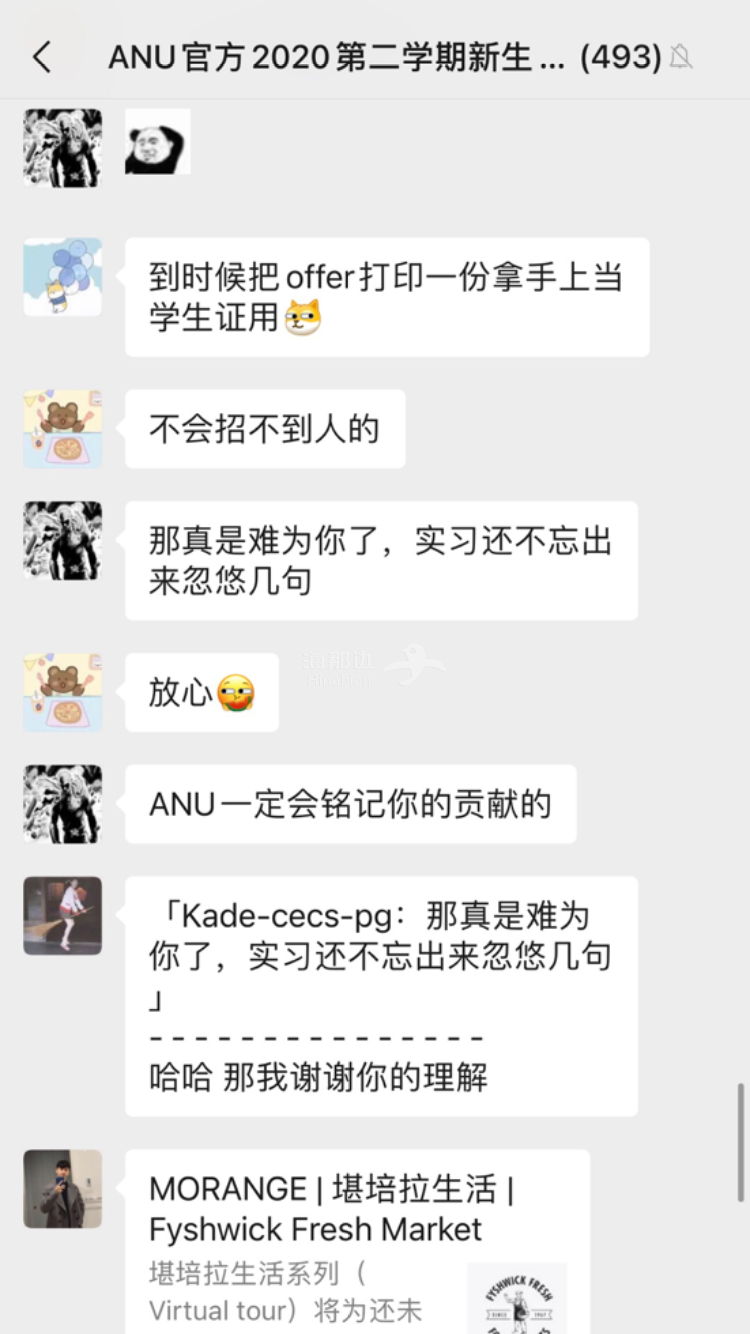
Task: Open the MORANGE Fyshwick Fresh Market article card
Action: point(357,1240)
